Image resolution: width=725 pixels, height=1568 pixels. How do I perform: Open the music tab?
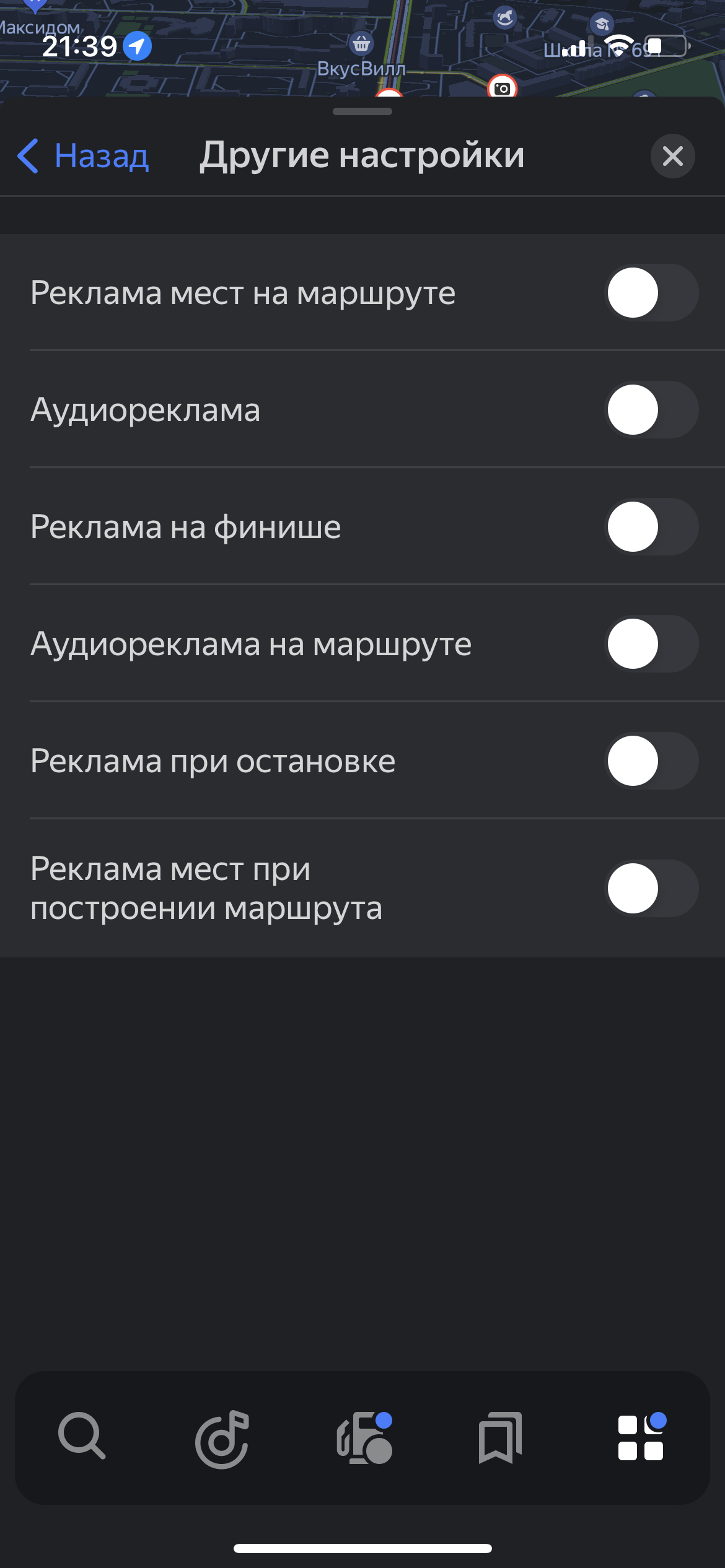pos(222,1438)
